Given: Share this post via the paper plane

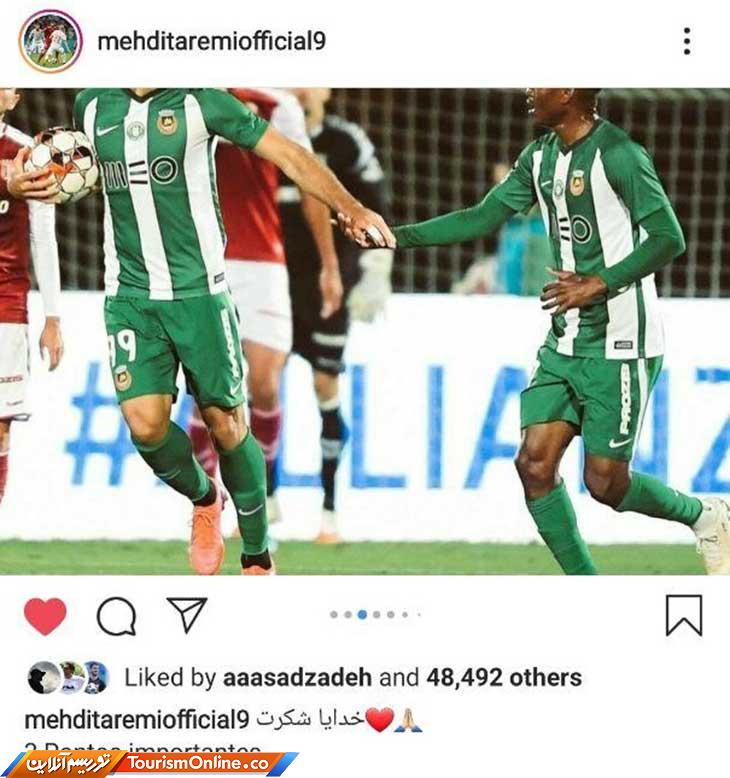Looking at the screenshot, I should point(186,615).
